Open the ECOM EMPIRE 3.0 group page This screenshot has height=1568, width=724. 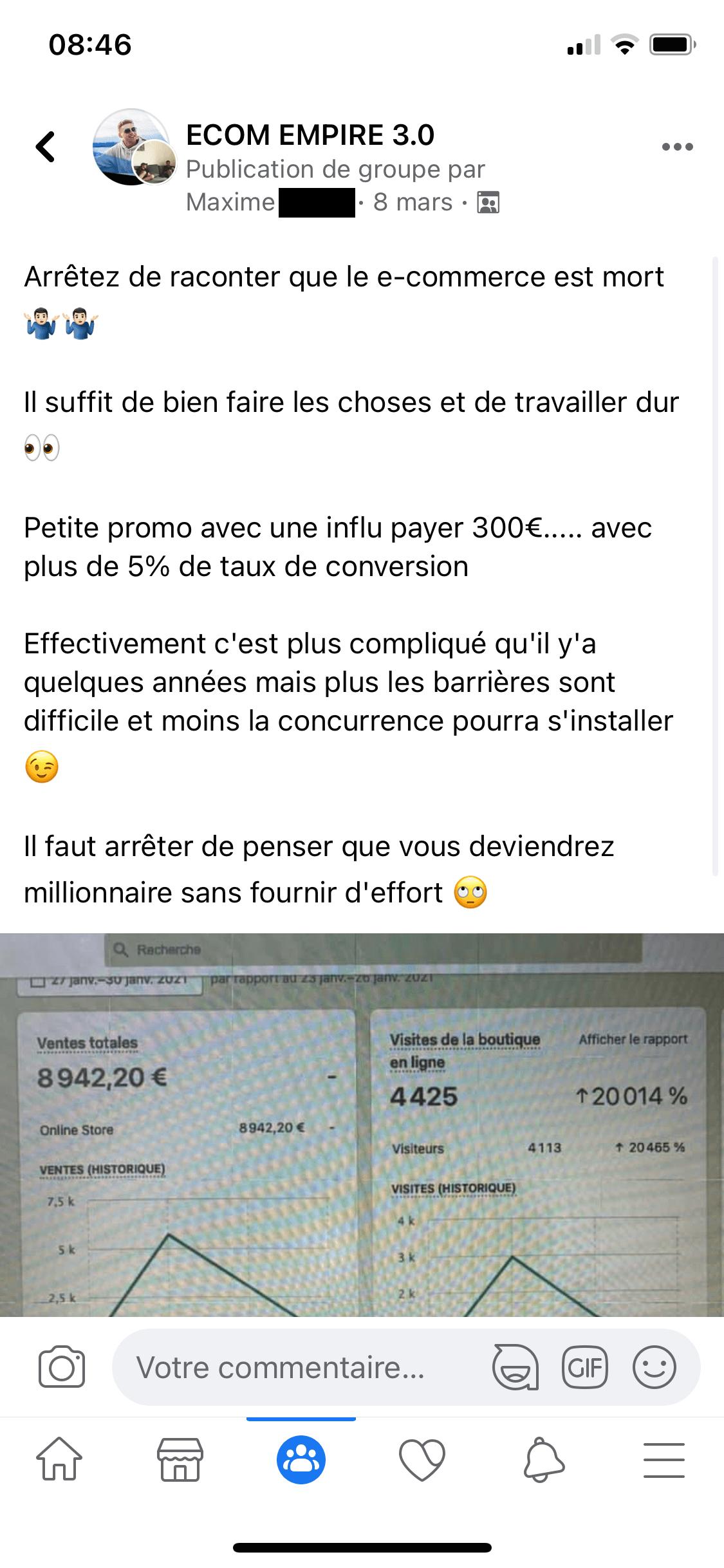(310, 135)
